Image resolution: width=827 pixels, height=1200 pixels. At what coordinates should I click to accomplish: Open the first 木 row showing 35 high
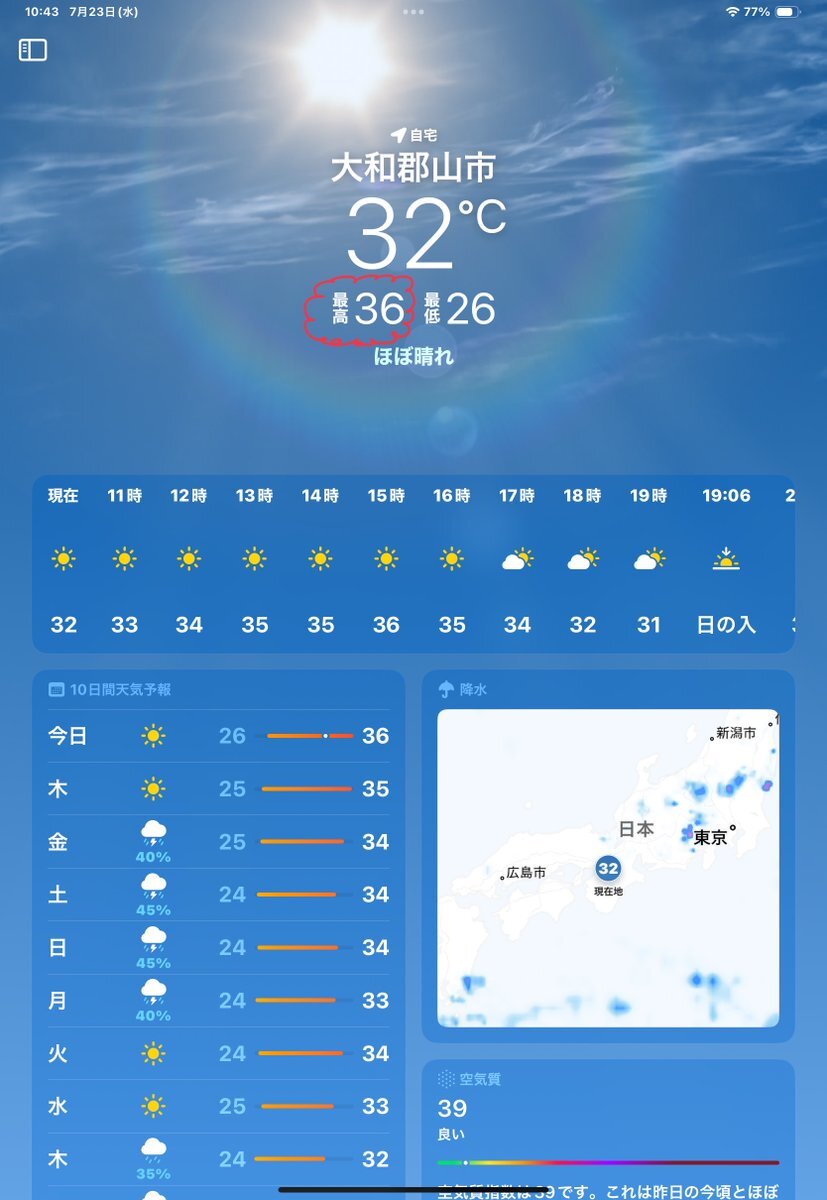coord(218,789)
